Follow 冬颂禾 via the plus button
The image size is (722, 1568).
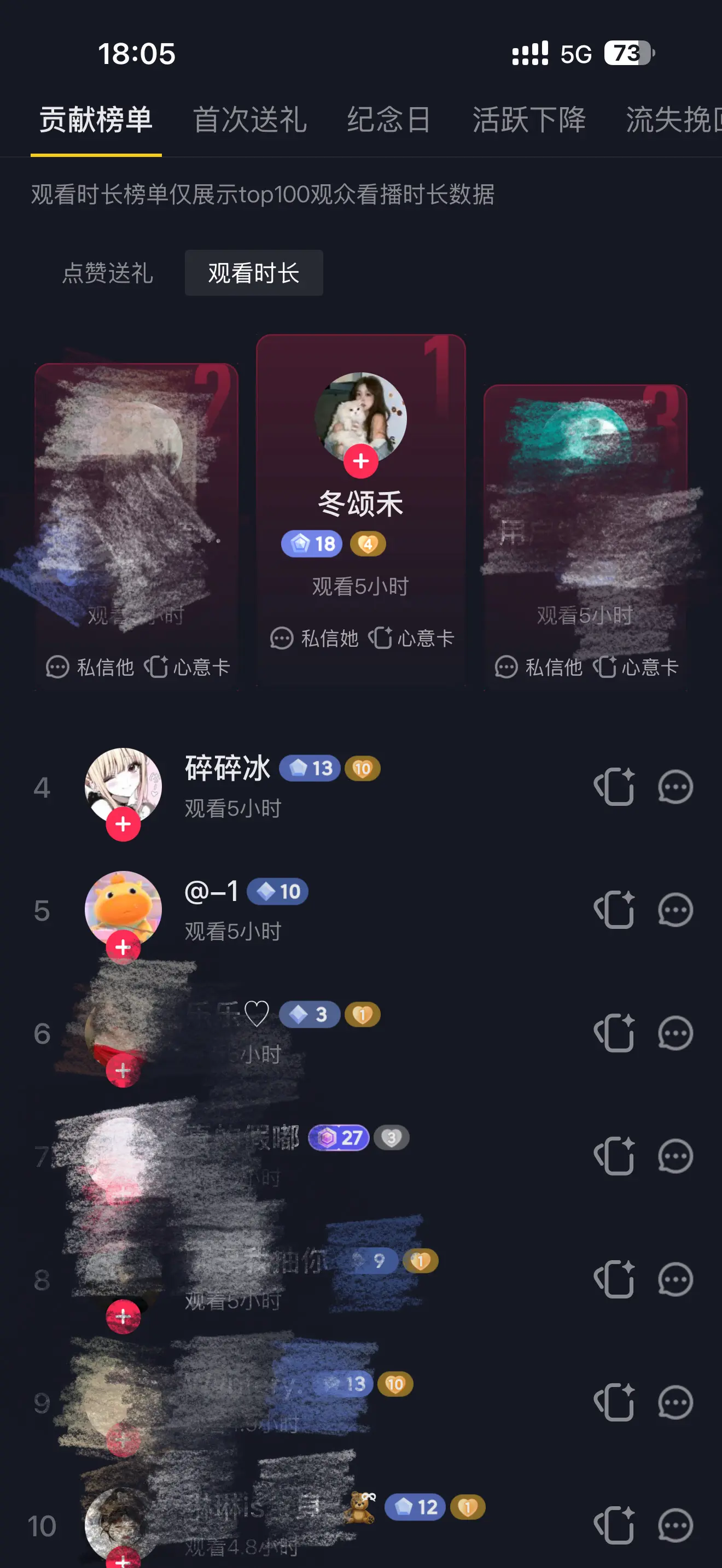click(360, 461)
